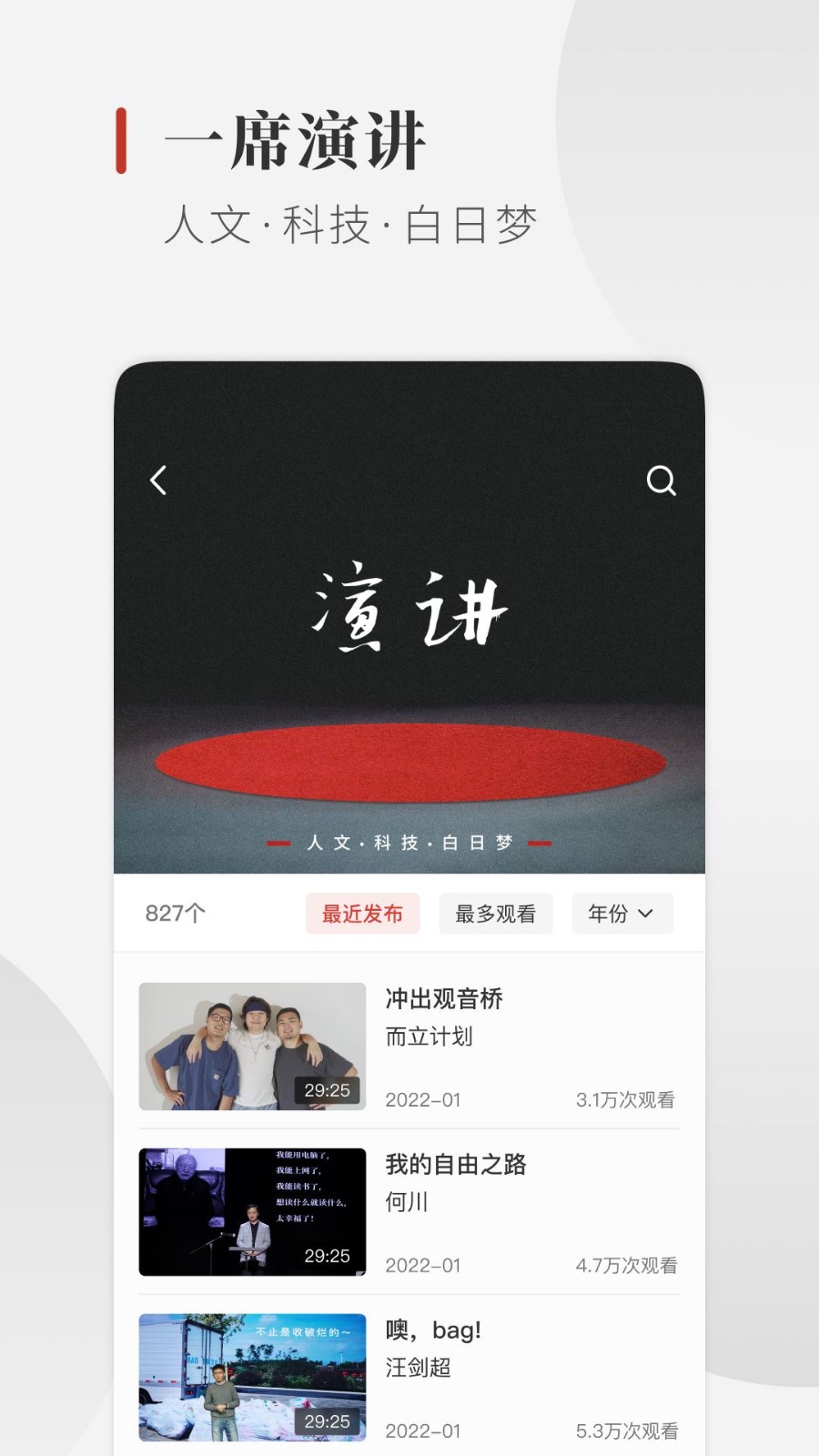819x1456 pixels.
Task: Open the search function via magnifier icon
Action: tap(662, 480)
